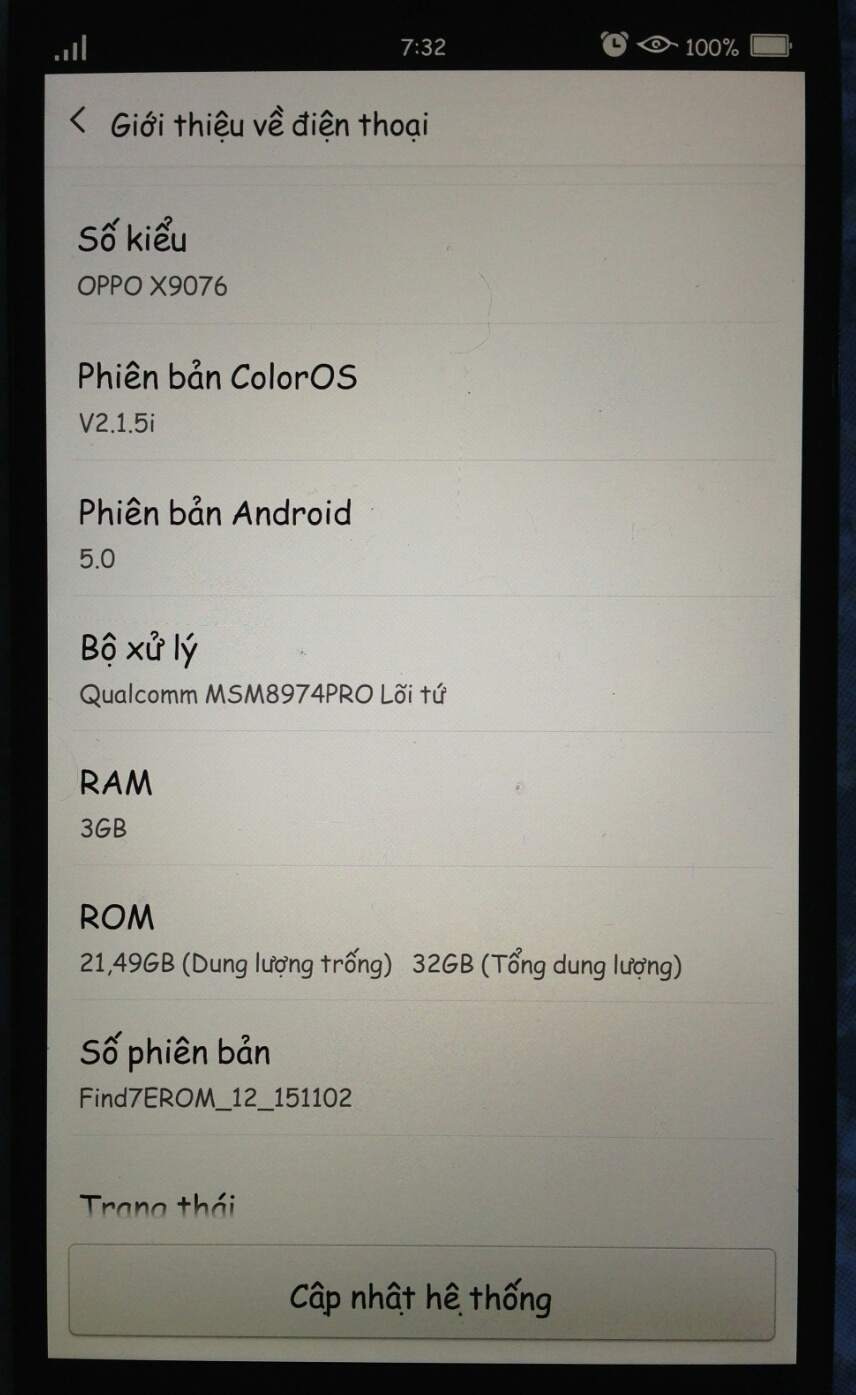Tap the Cập nhật hệ thống button
This screenshot has height=1395, width=856.
(421, 1296)
